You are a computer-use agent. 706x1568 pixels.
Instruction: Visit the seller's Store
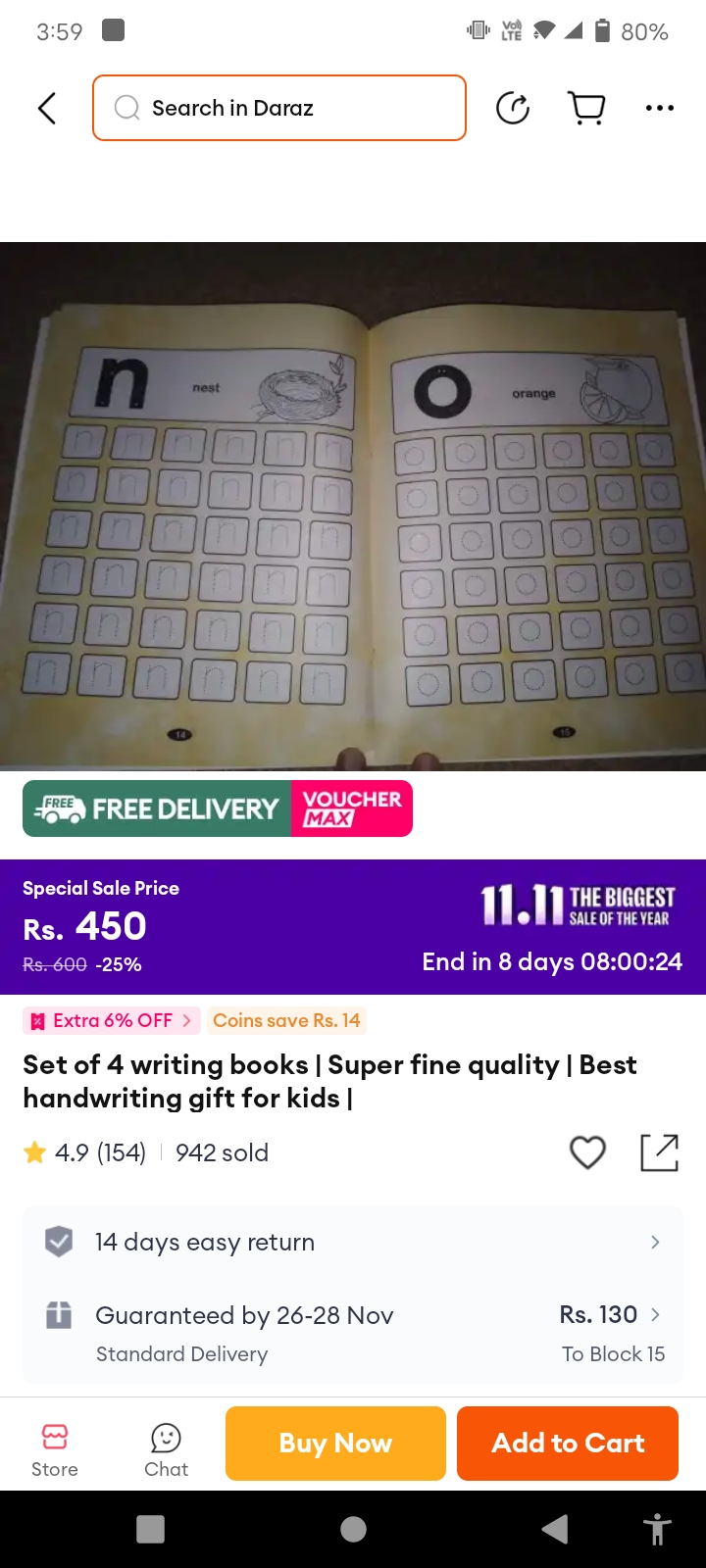coord(55,1450)
